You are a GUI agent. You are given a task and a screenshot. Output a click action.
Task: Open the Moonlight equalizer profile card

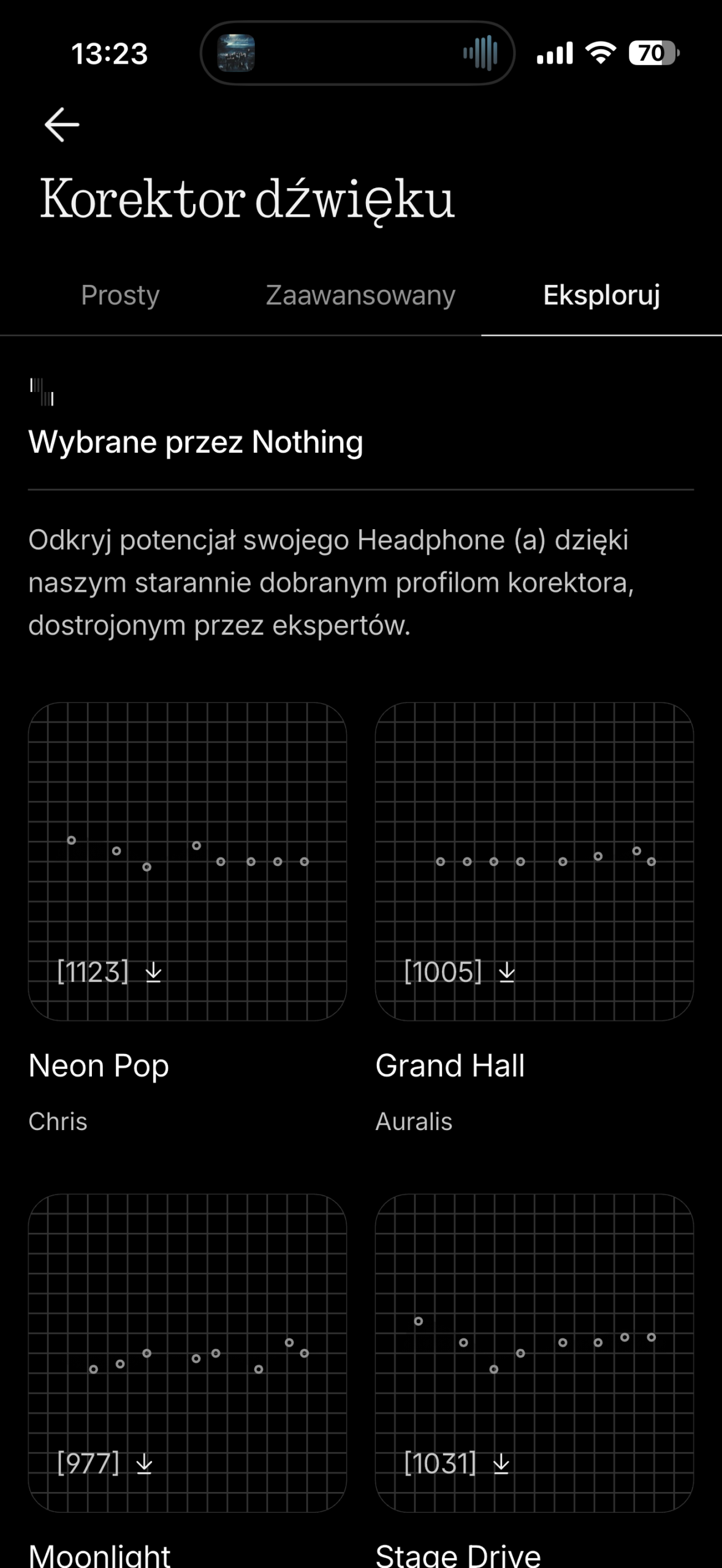click(x=188, y=1352)
